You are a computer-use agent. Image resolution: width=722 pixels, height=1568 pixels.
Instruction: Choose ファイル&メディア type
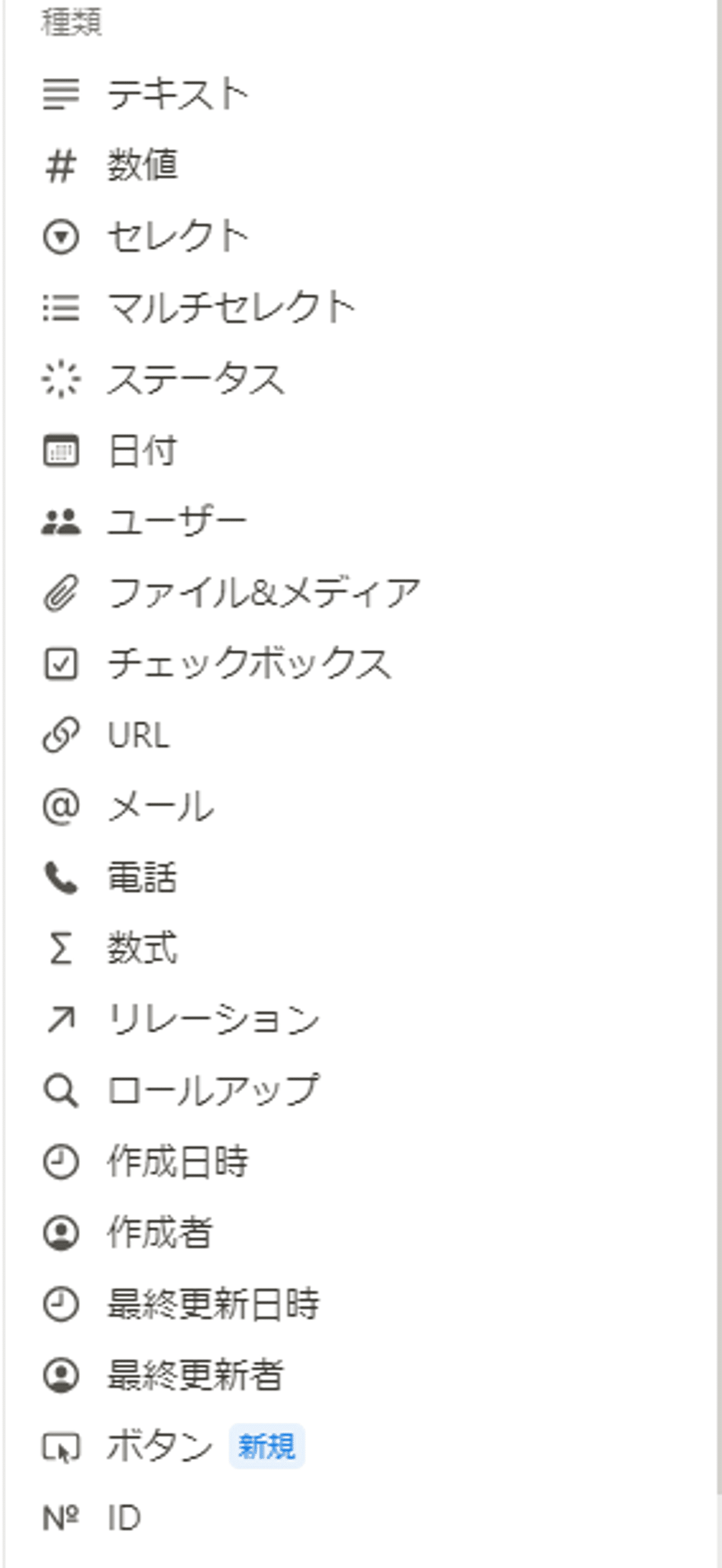(263, 593)
